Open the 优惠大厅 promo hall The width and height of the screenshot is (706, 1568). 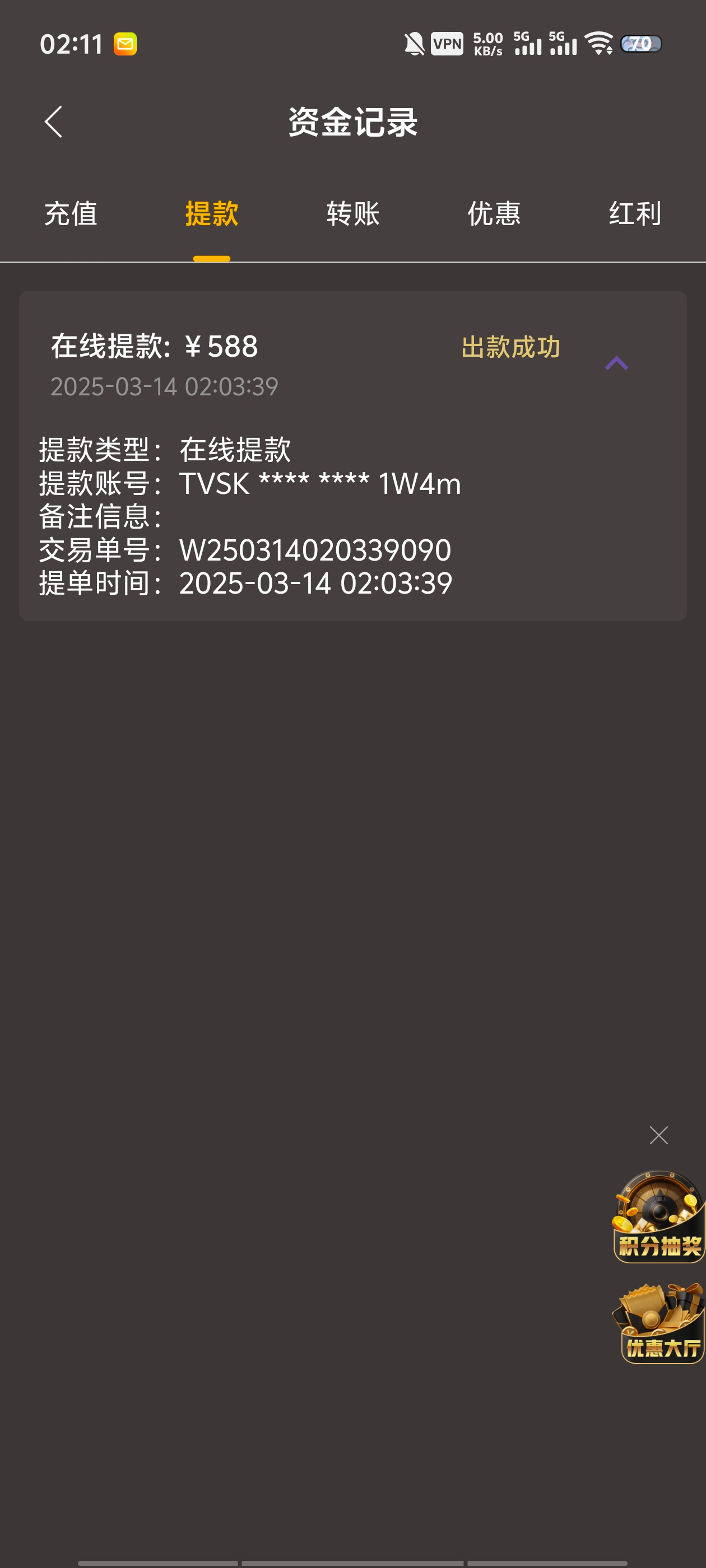coord(658,1324)
